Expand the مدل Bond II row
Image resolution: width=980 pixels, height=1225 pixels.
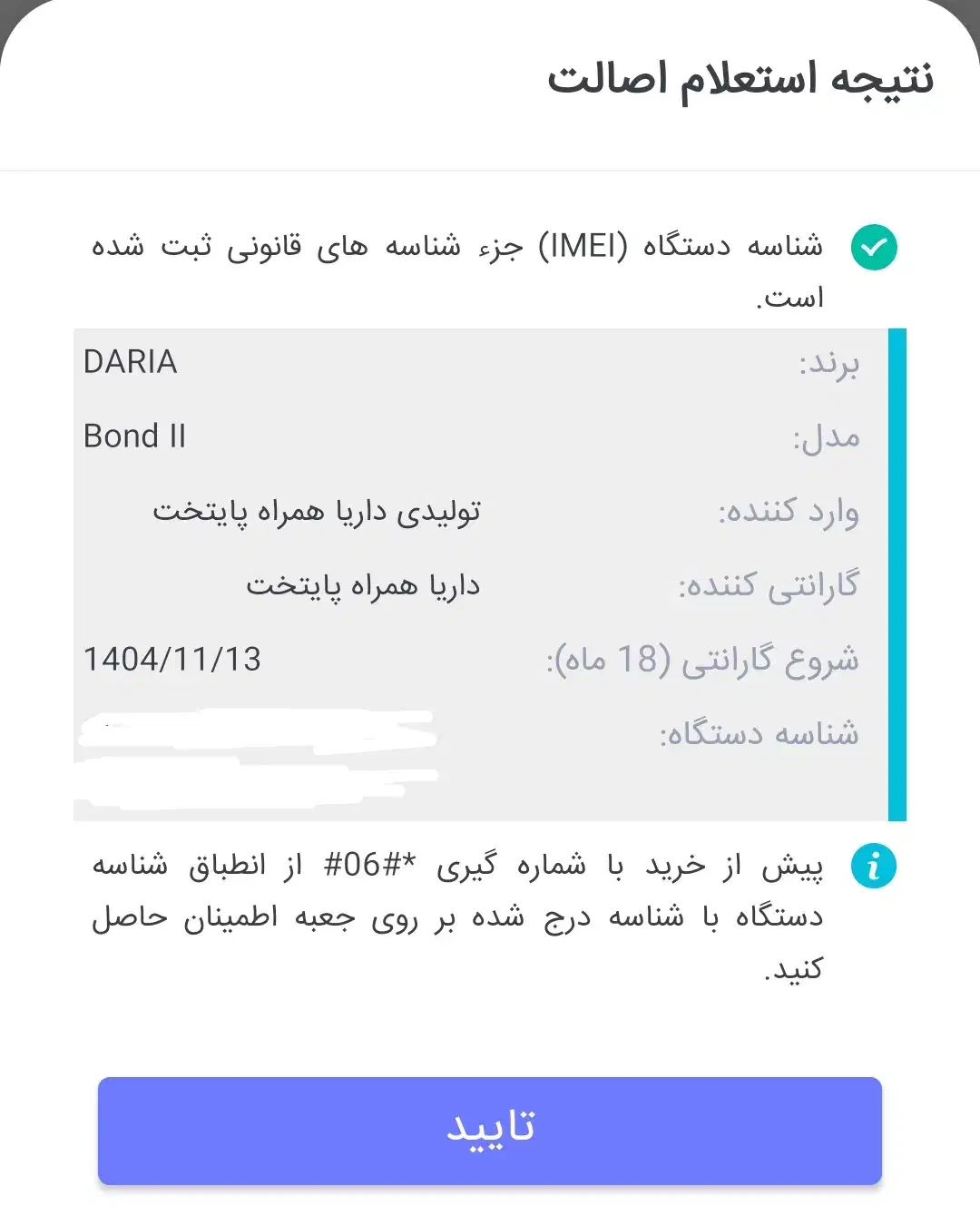(x=490, y=436)
